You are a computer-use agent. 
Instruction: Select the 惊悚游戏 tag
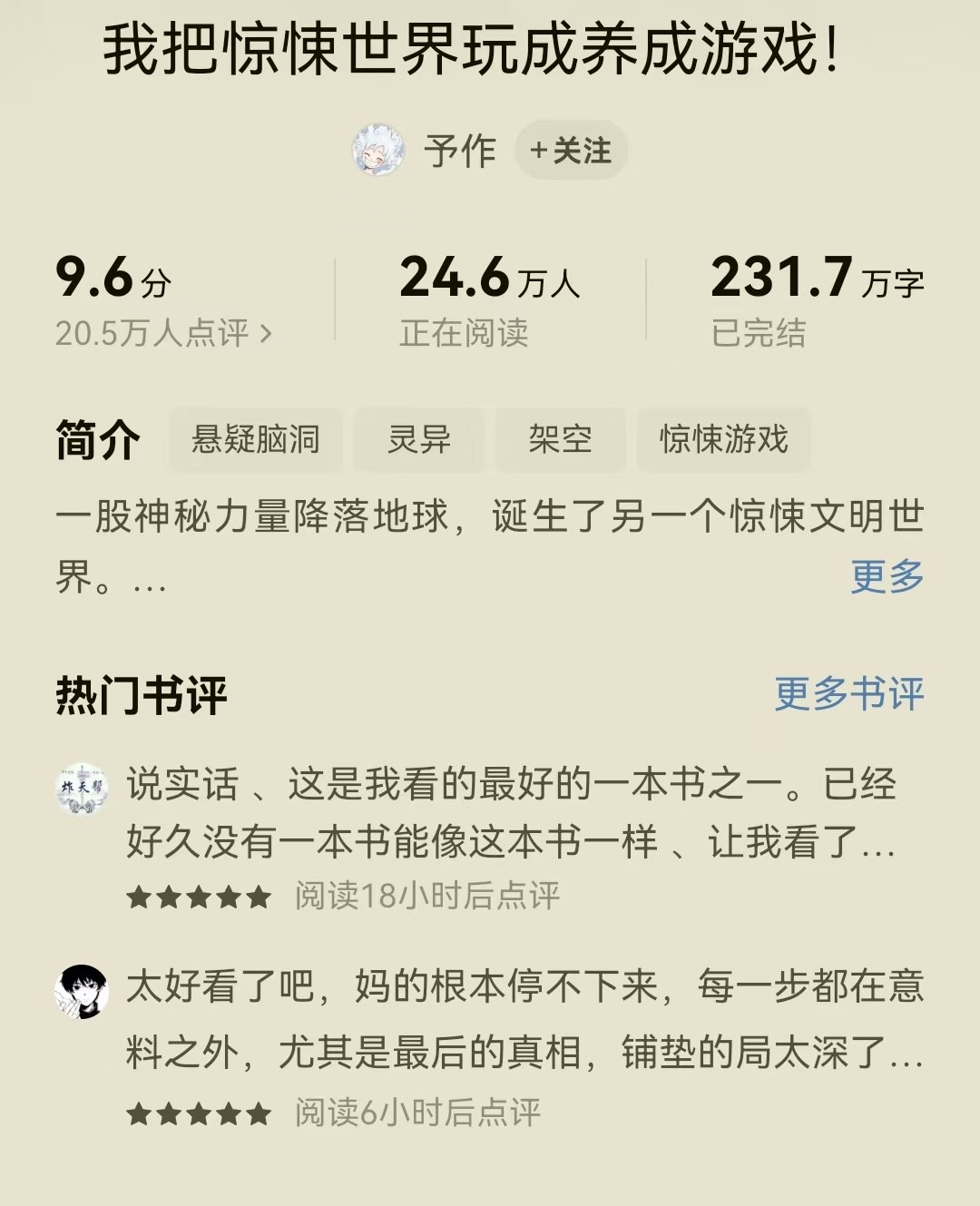point(723,439)
